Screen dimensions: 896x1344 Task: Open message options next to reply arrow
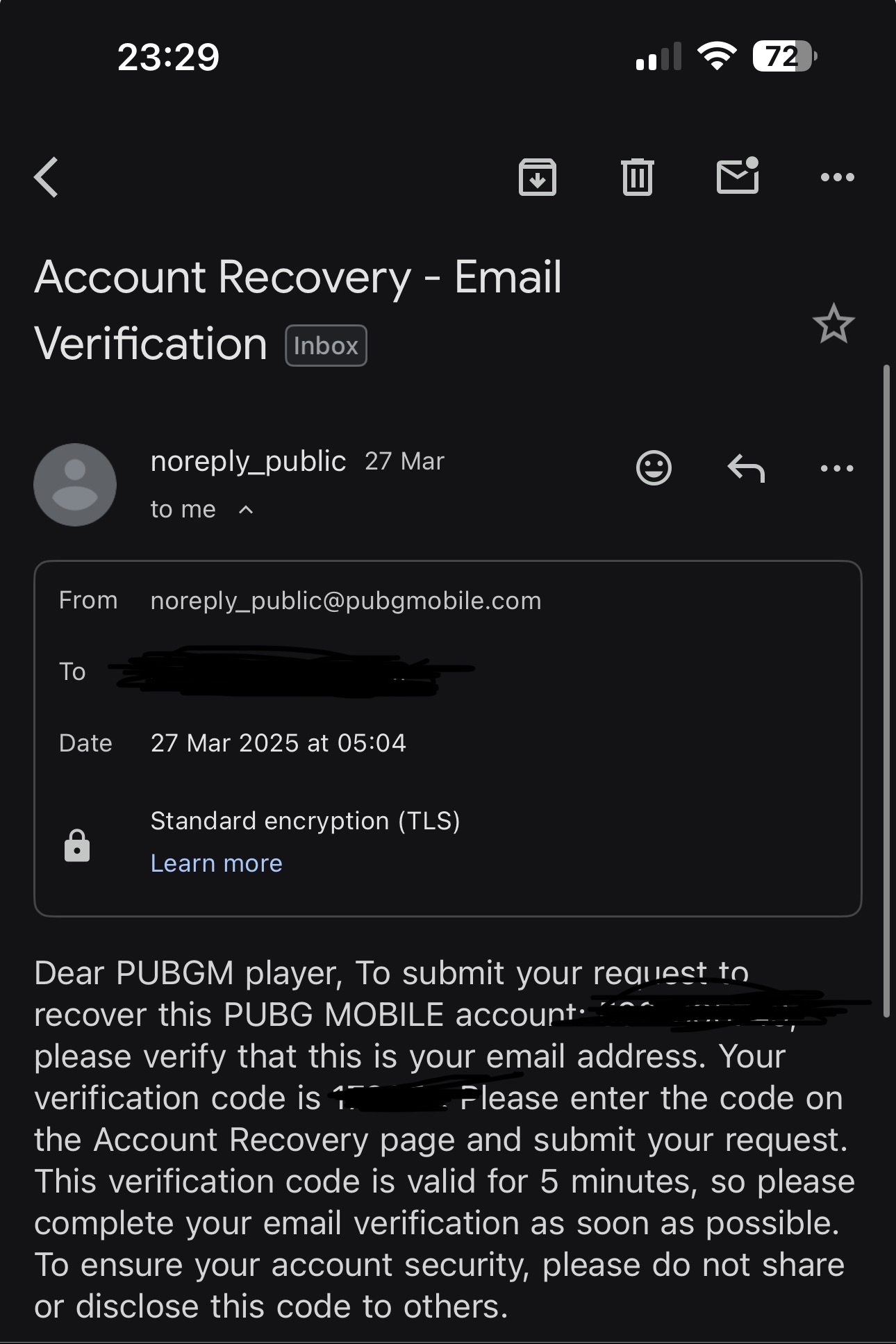pyautogui.click(x=837, y=468)
